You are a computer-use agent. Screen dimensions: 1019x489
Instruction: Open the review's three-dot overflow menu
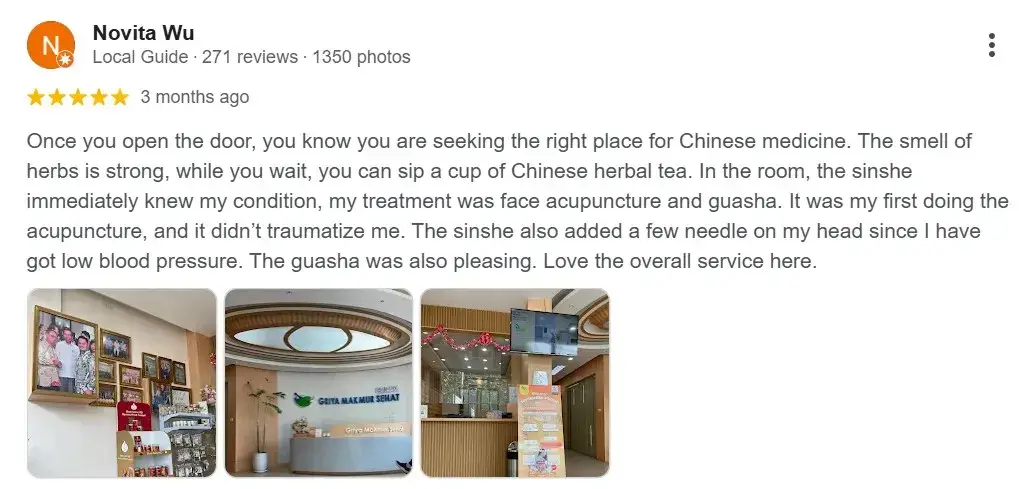991,45
